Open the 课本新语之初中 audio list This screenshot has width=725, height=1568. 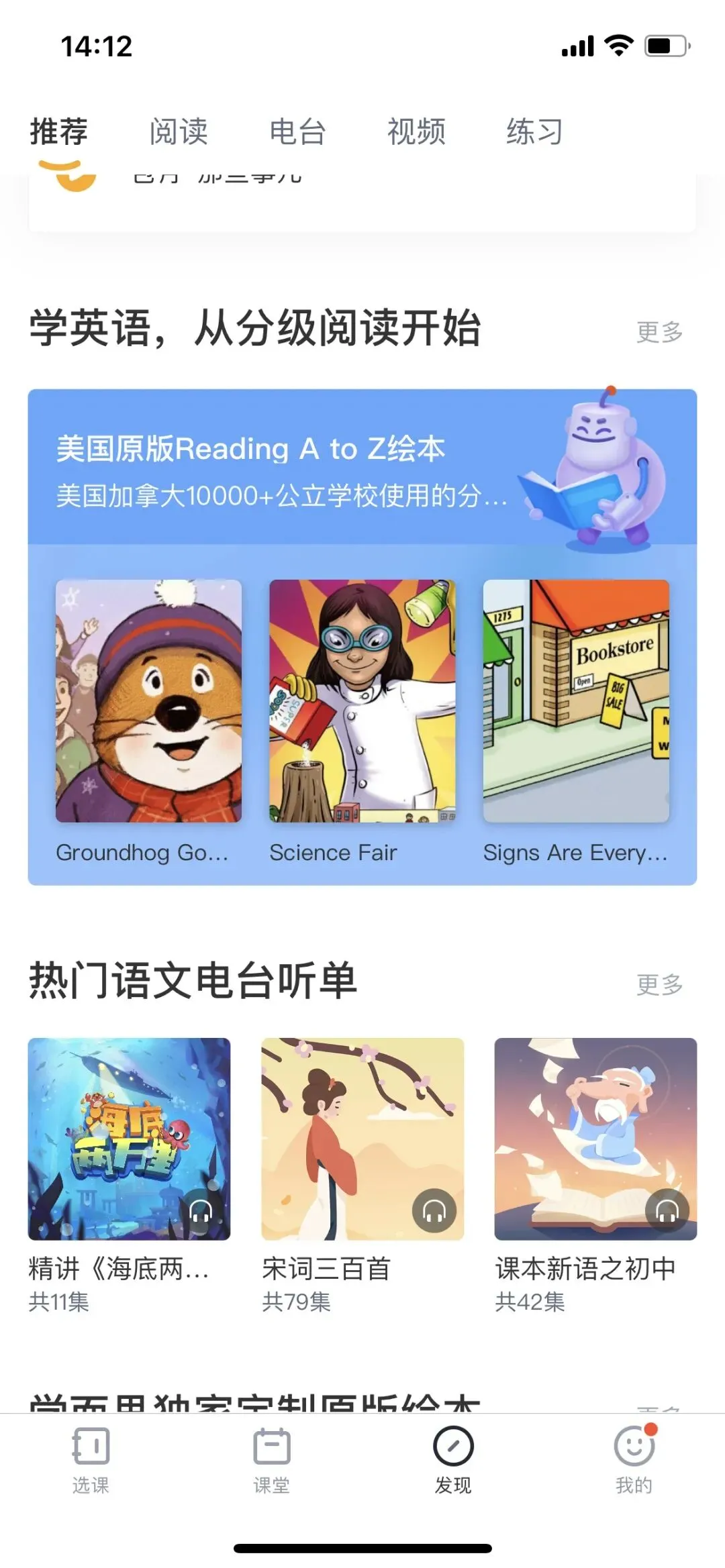point(595,1139)
